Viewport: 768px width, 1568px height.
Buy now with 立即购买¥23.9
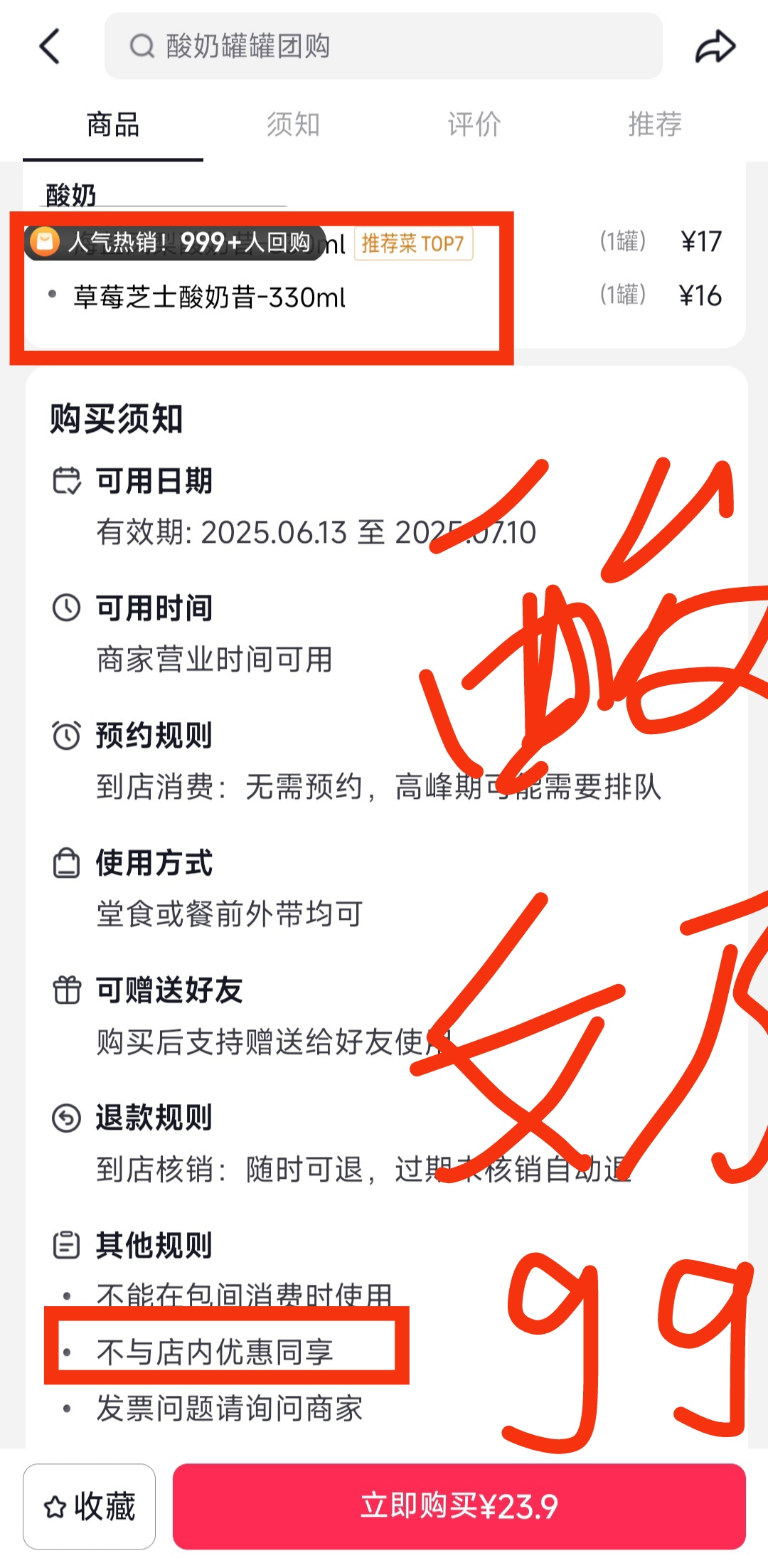click(459, 1506)
